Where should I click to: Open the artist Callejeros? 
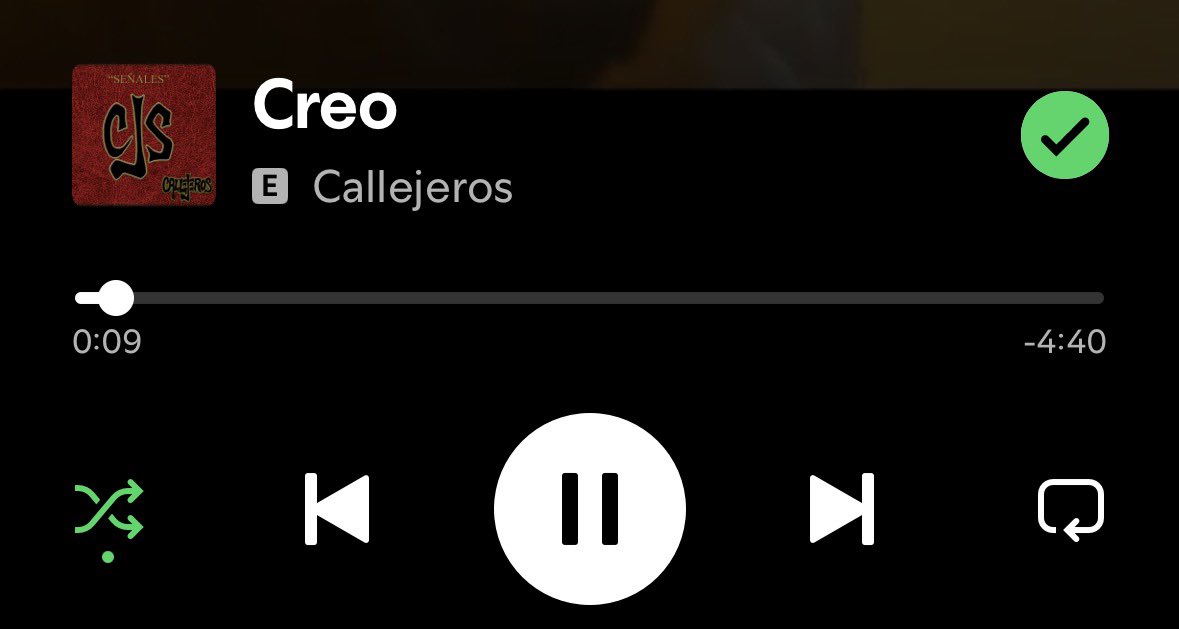[x=412, y=187]
